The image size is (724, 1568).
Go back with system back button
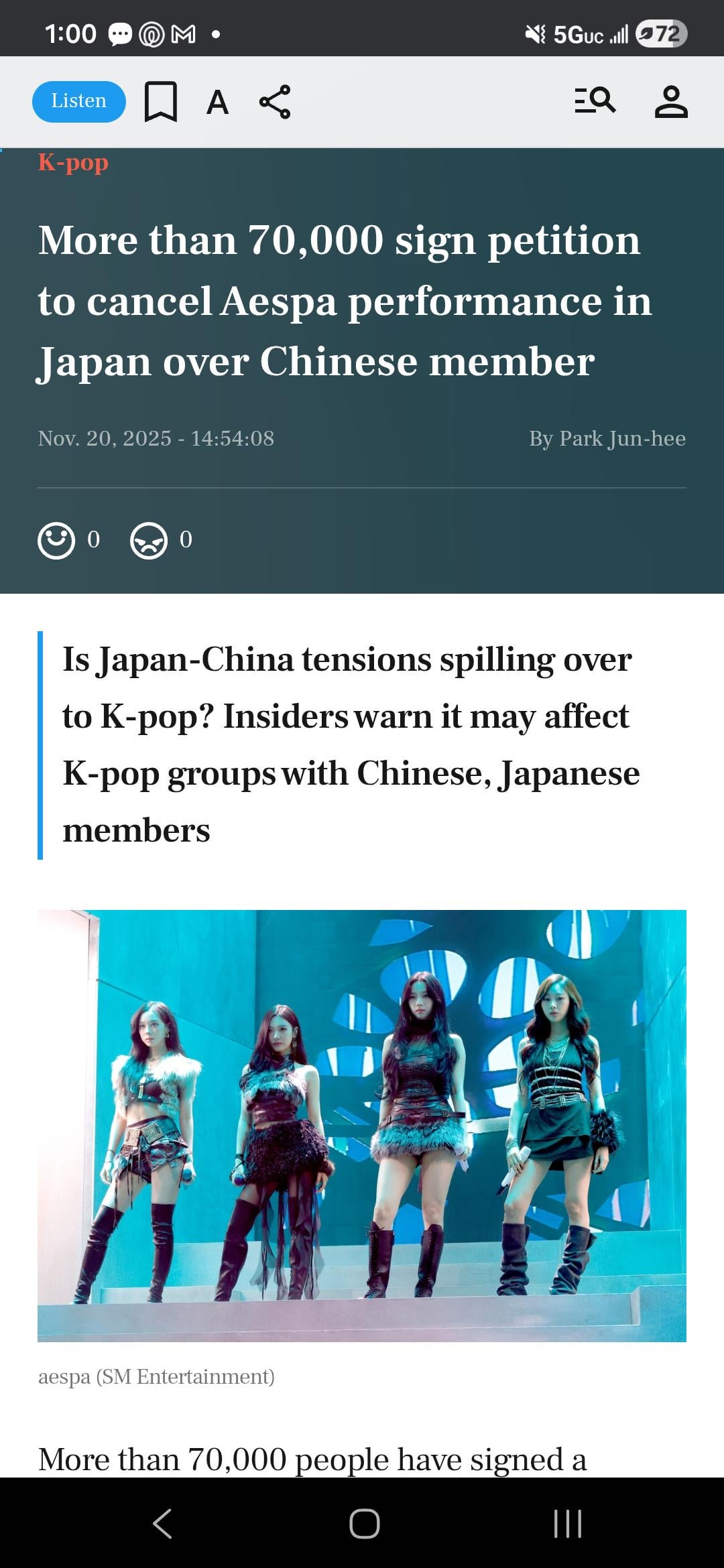pos(162,1523)
